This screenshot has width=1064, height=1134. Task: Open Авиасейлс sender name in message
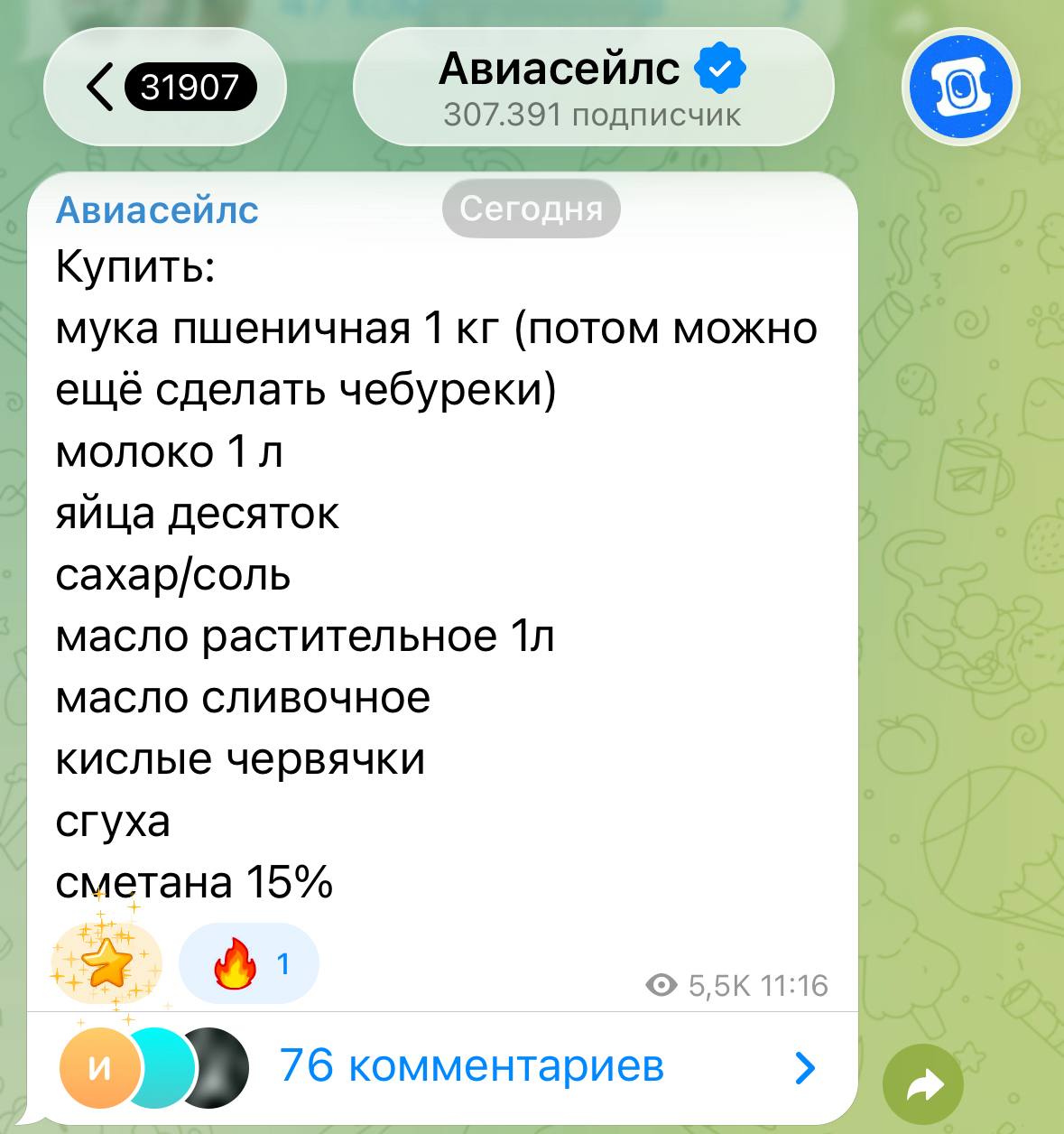(x=157, y=210)
